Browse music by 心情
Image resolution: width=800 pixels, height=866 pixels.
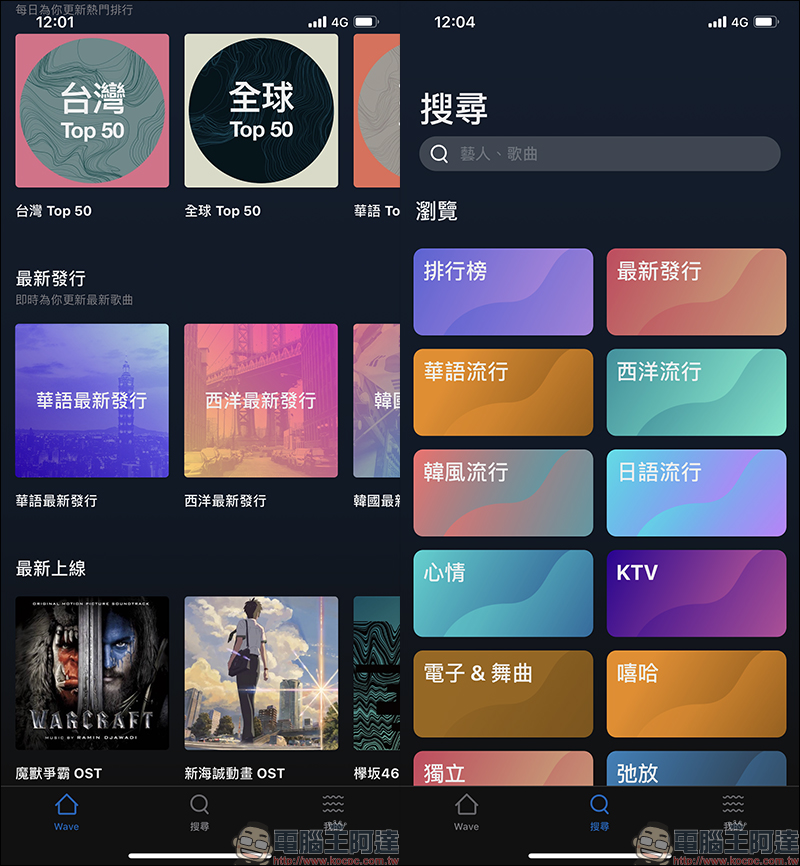point(503,593)
